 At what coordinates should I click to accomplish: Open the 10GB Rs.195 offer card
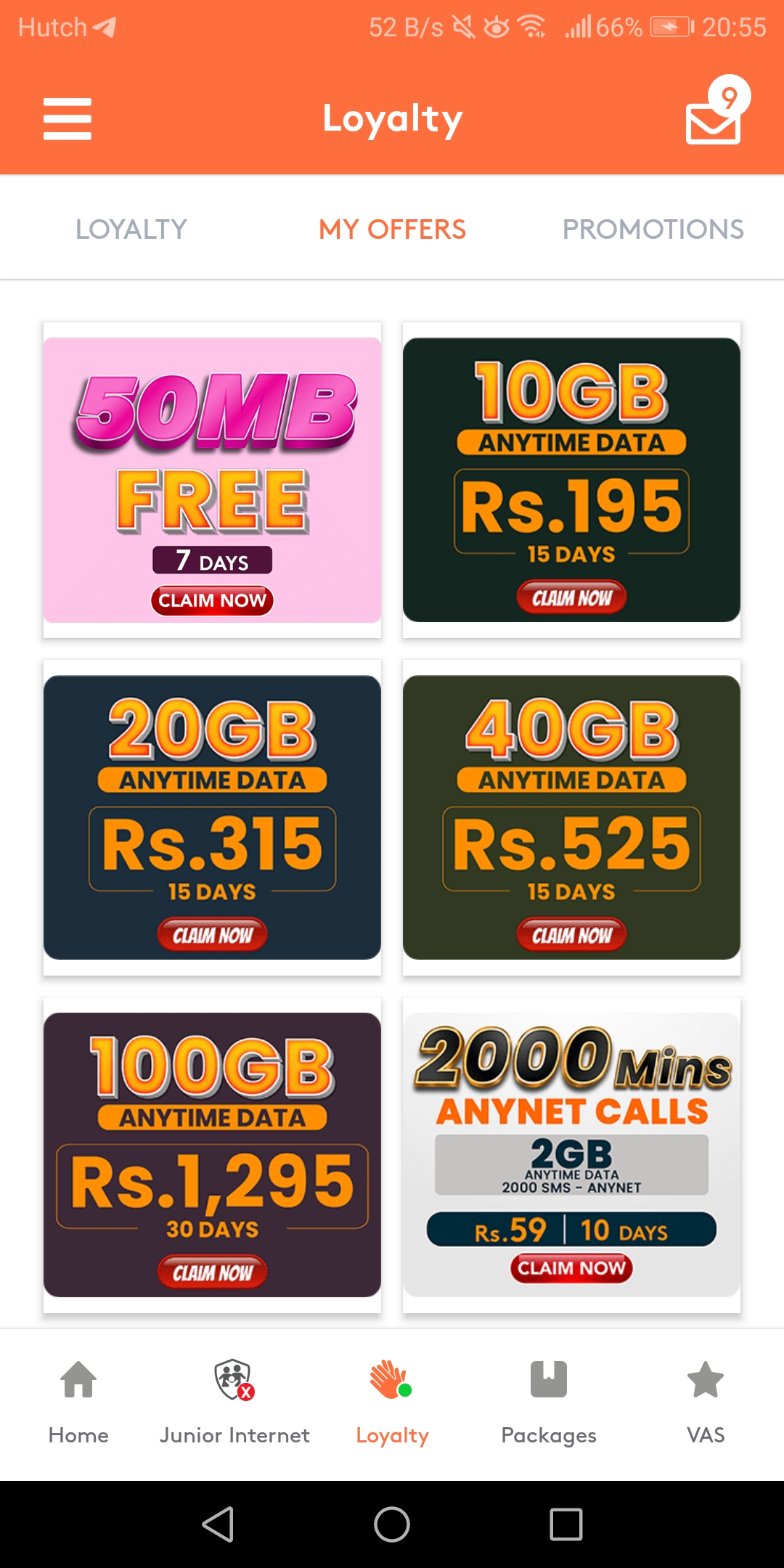coord(571,480)
